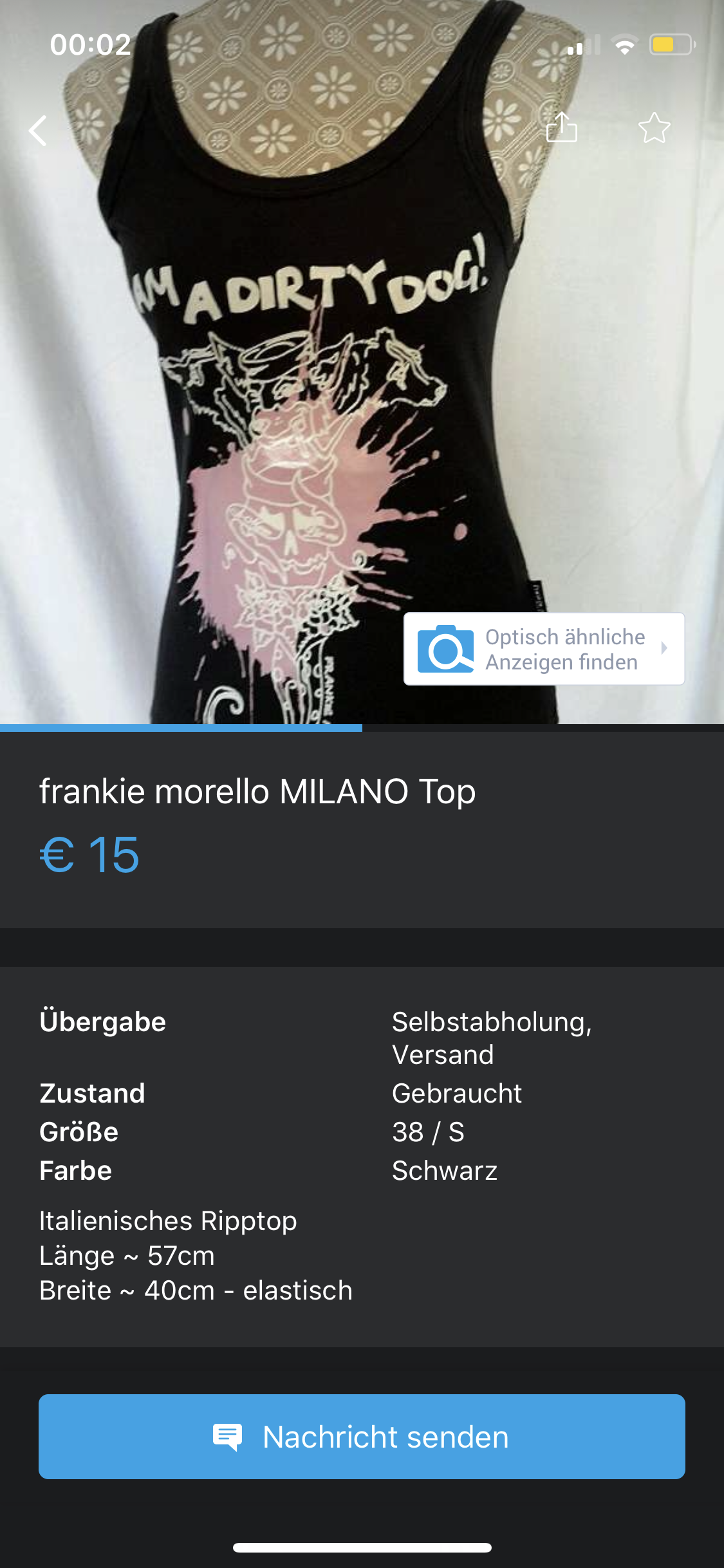Send a message to the seller
Viewport: 724px width, 1568px height.
(x=362, y=1437)
